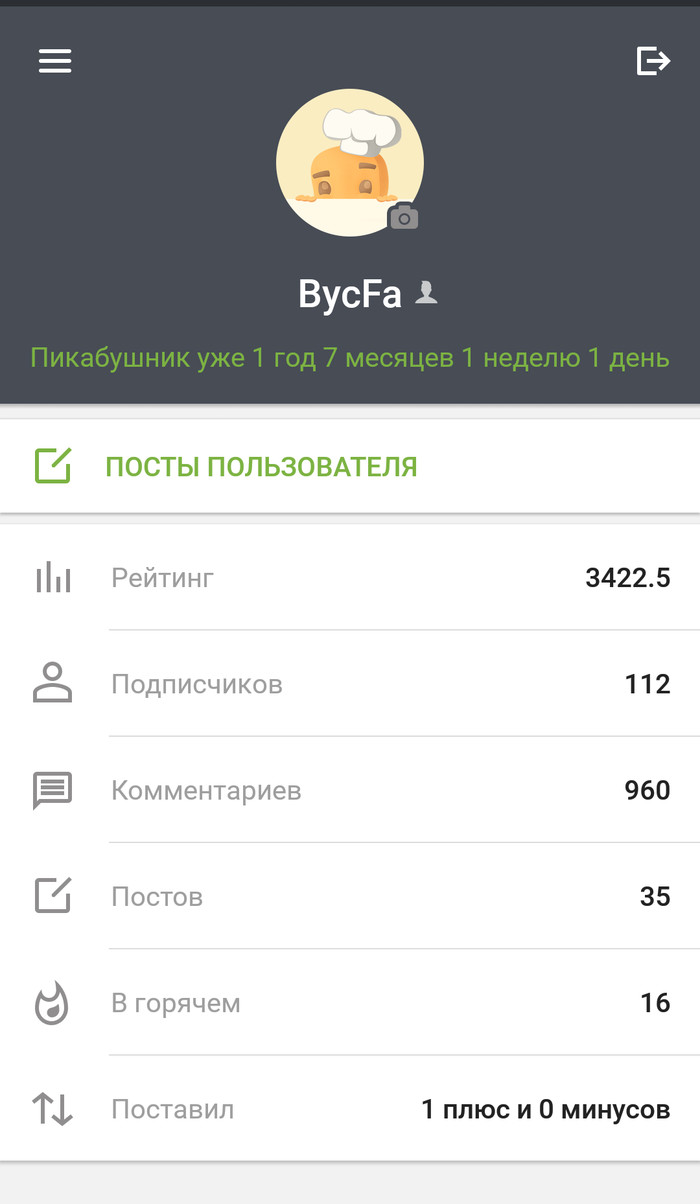This screenshot has width=700, height=1204.
Task: Open ПОСТЫ ПОЛЬЗОВАТЕЛЯ
Action: pos(261,466)
